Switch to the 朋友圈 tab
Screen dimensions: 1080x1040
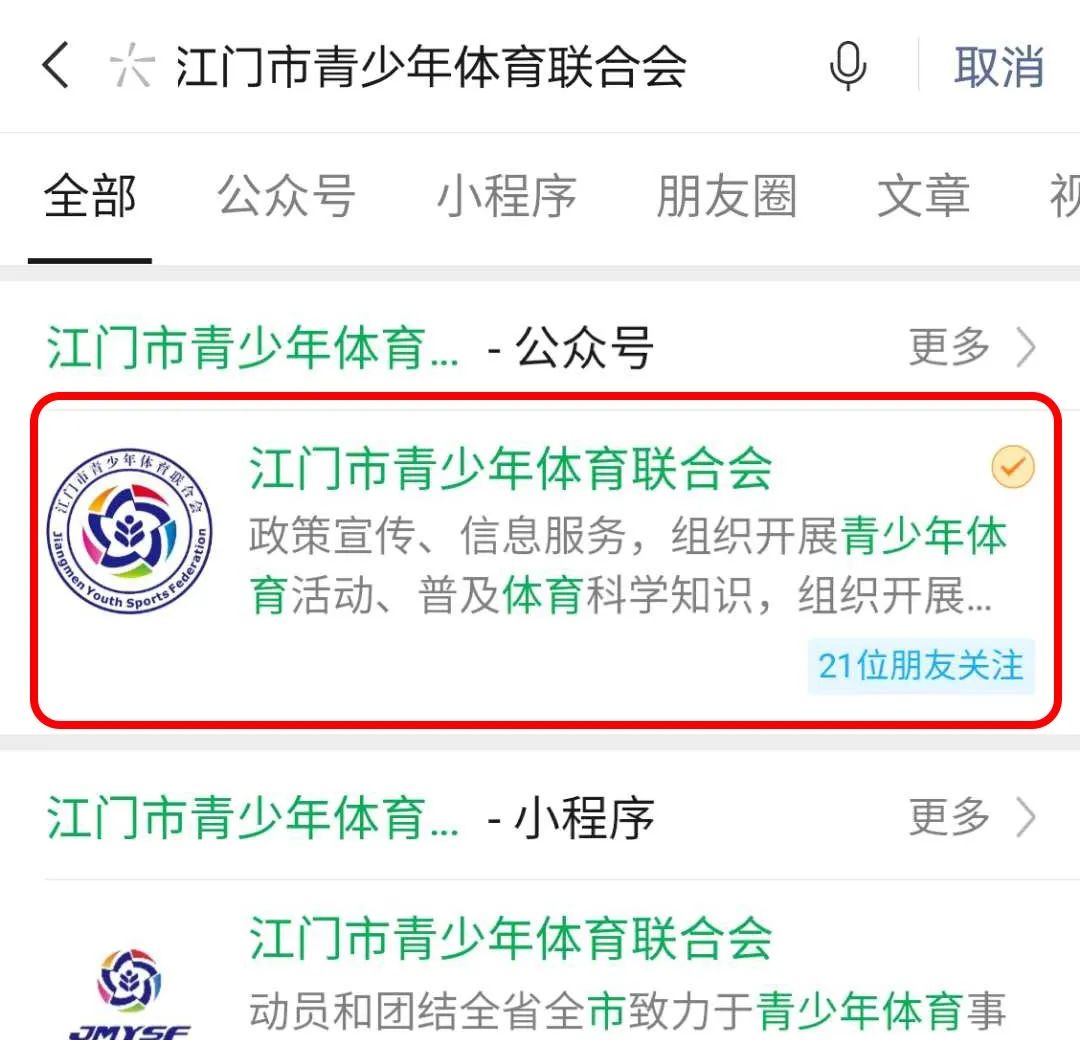(x=726, y=196)
